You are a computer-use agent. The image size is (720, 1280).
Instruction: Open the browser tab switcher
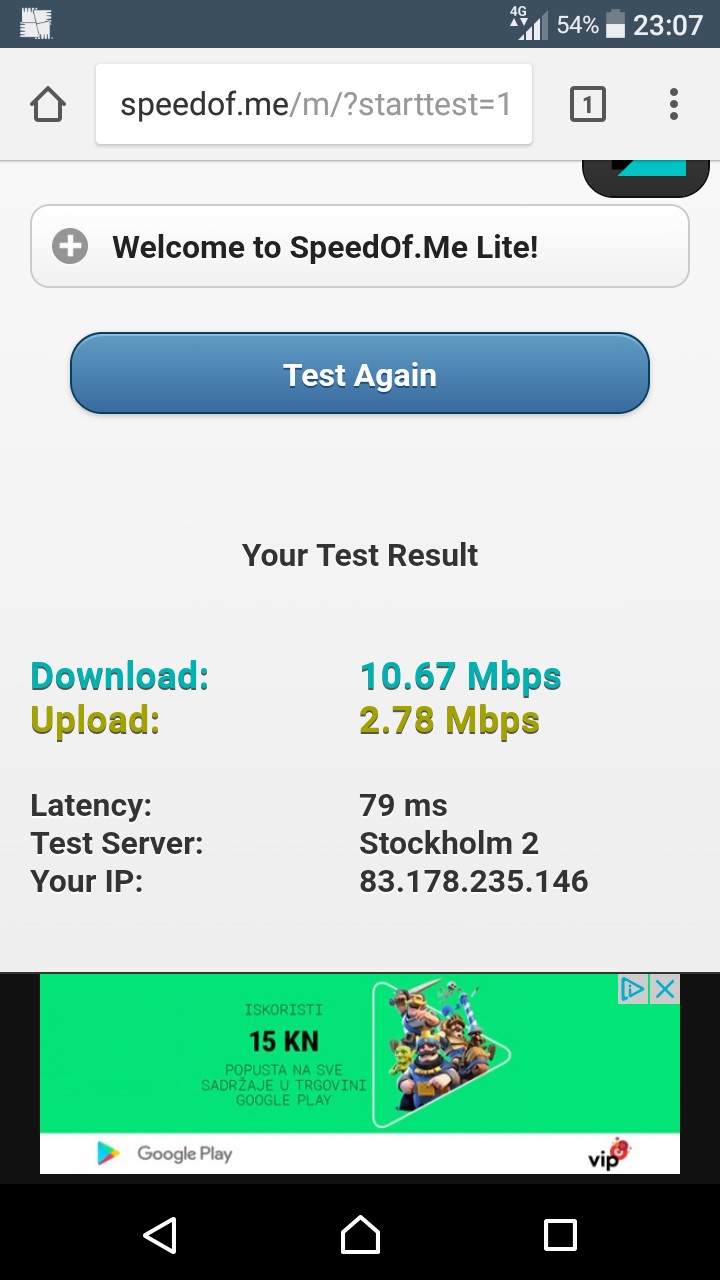click(587, 104)
